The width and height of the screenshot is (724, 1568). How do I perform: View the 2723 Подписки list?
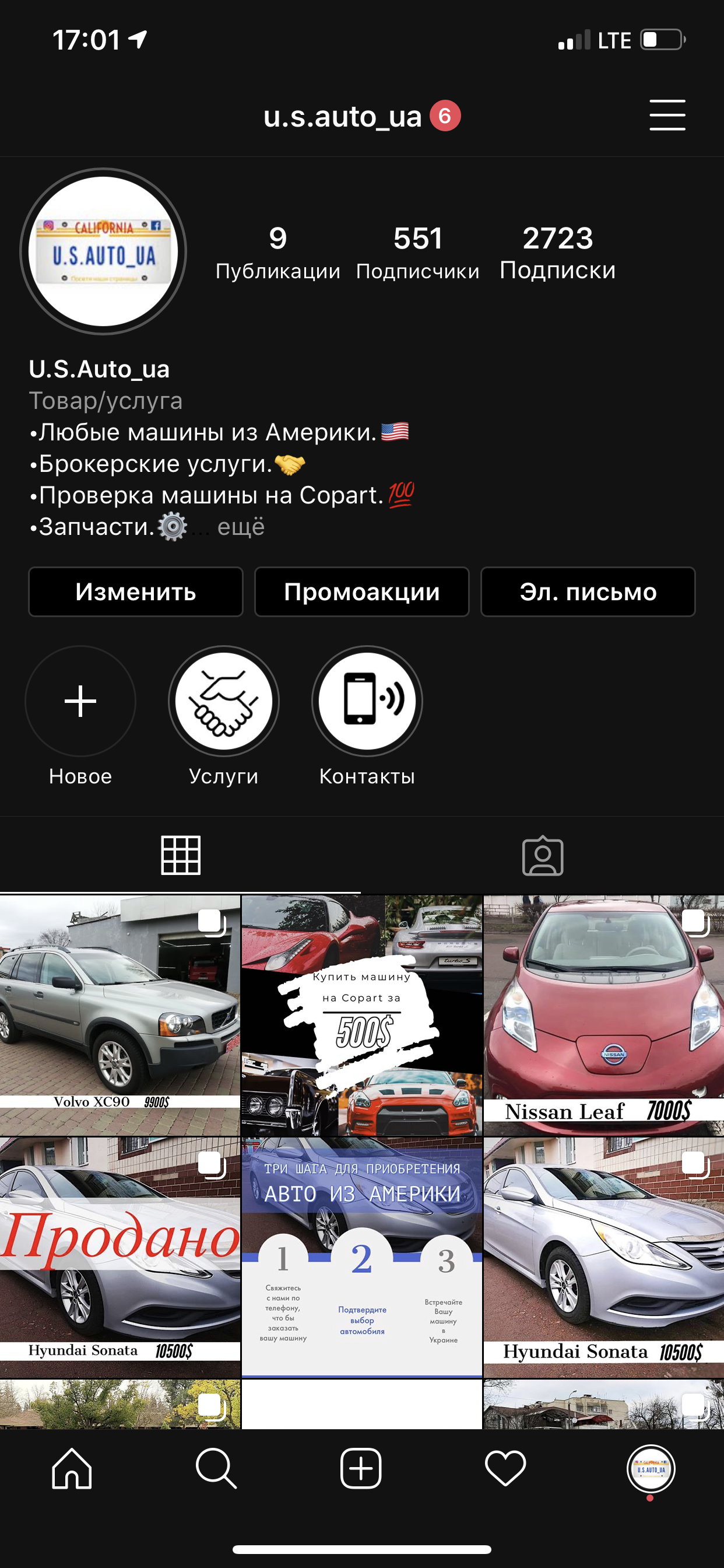coord(557,252)
